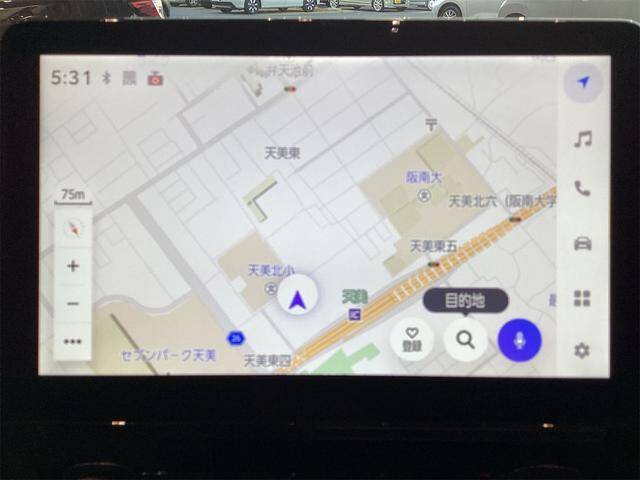
Task: Register this location with heart button
Action: click(412, 340)
